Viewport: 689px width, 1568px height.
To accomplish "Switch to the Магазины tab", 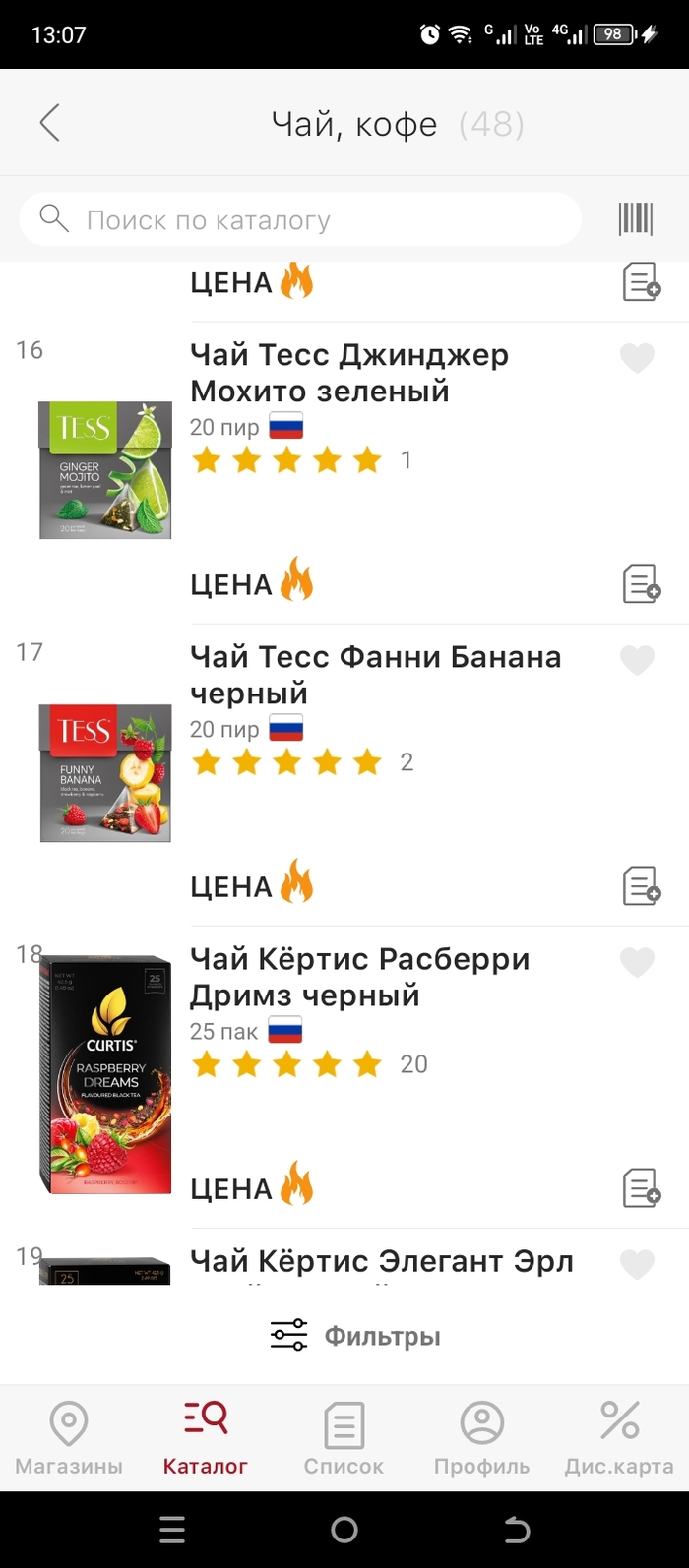I will 69,1438.
